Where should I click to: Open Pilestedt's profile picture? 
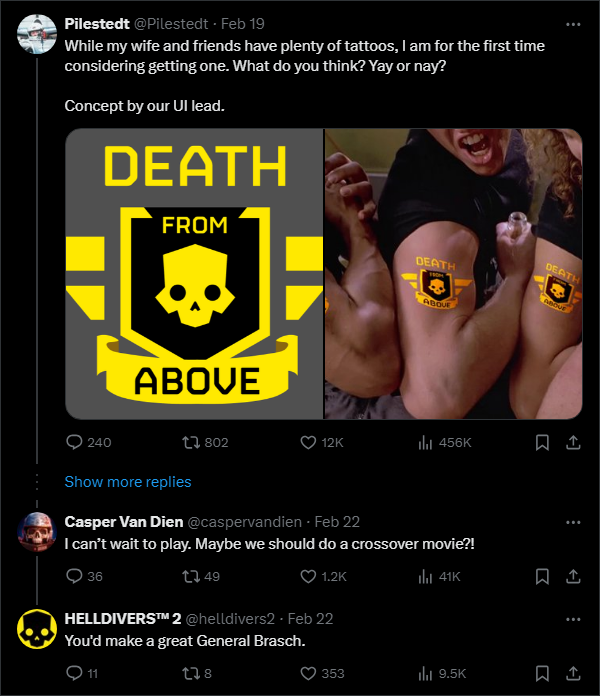[x=36, y=34]
